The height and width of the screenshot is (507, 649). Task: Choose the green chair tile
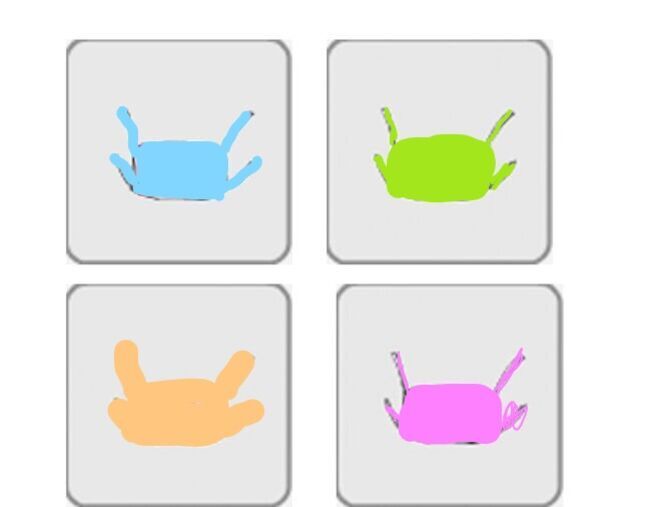(x=439, y=152)
